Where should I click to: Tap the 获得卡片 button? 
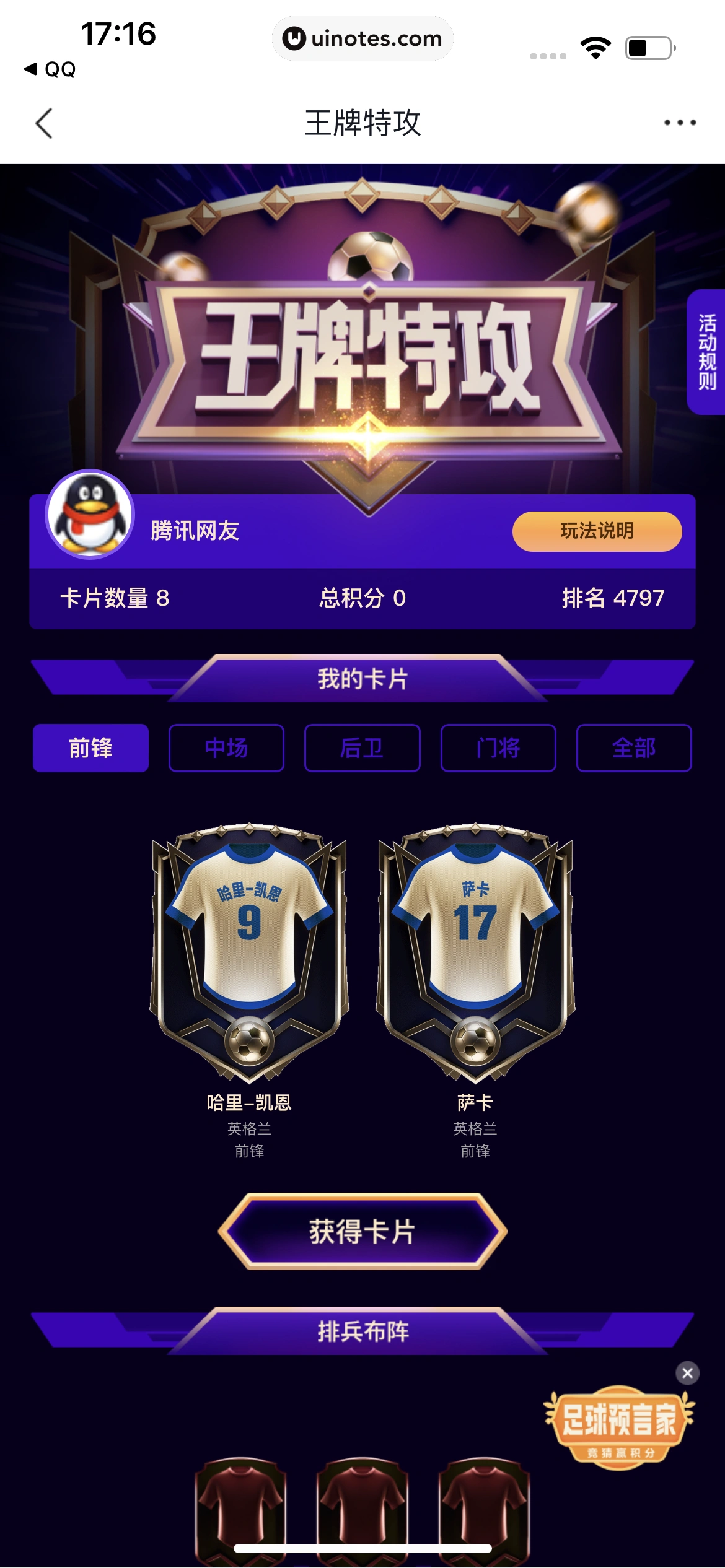tap(362, 1231)
